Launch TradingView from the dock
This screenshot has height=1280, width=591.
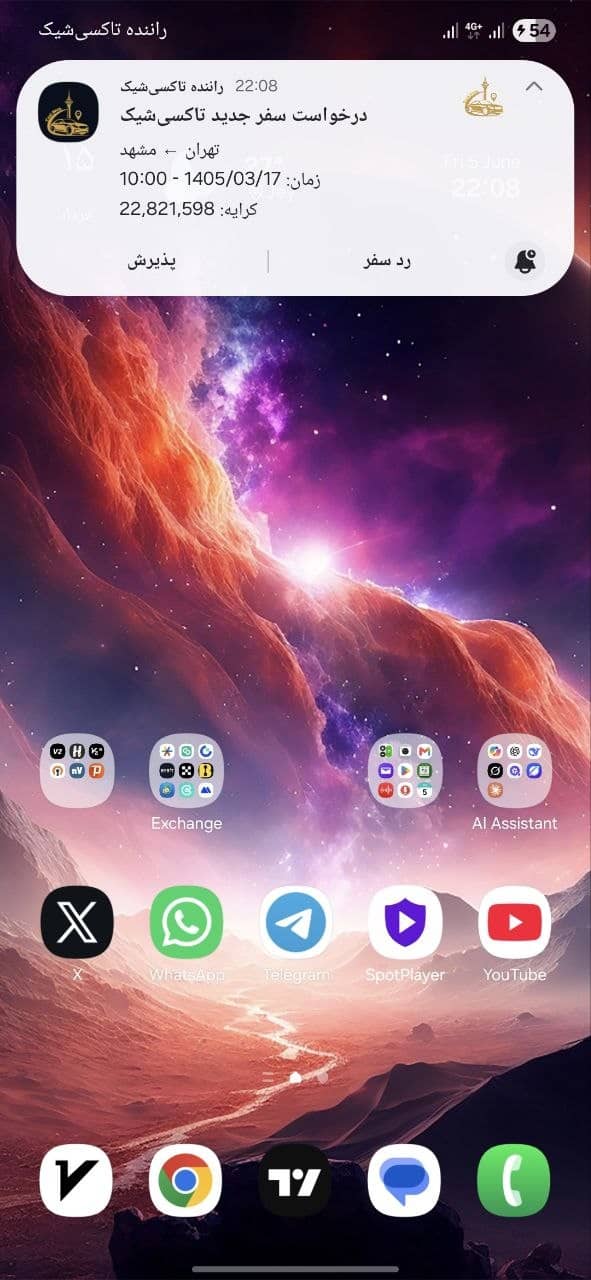pyautogui.click(x=296, y=1180)
